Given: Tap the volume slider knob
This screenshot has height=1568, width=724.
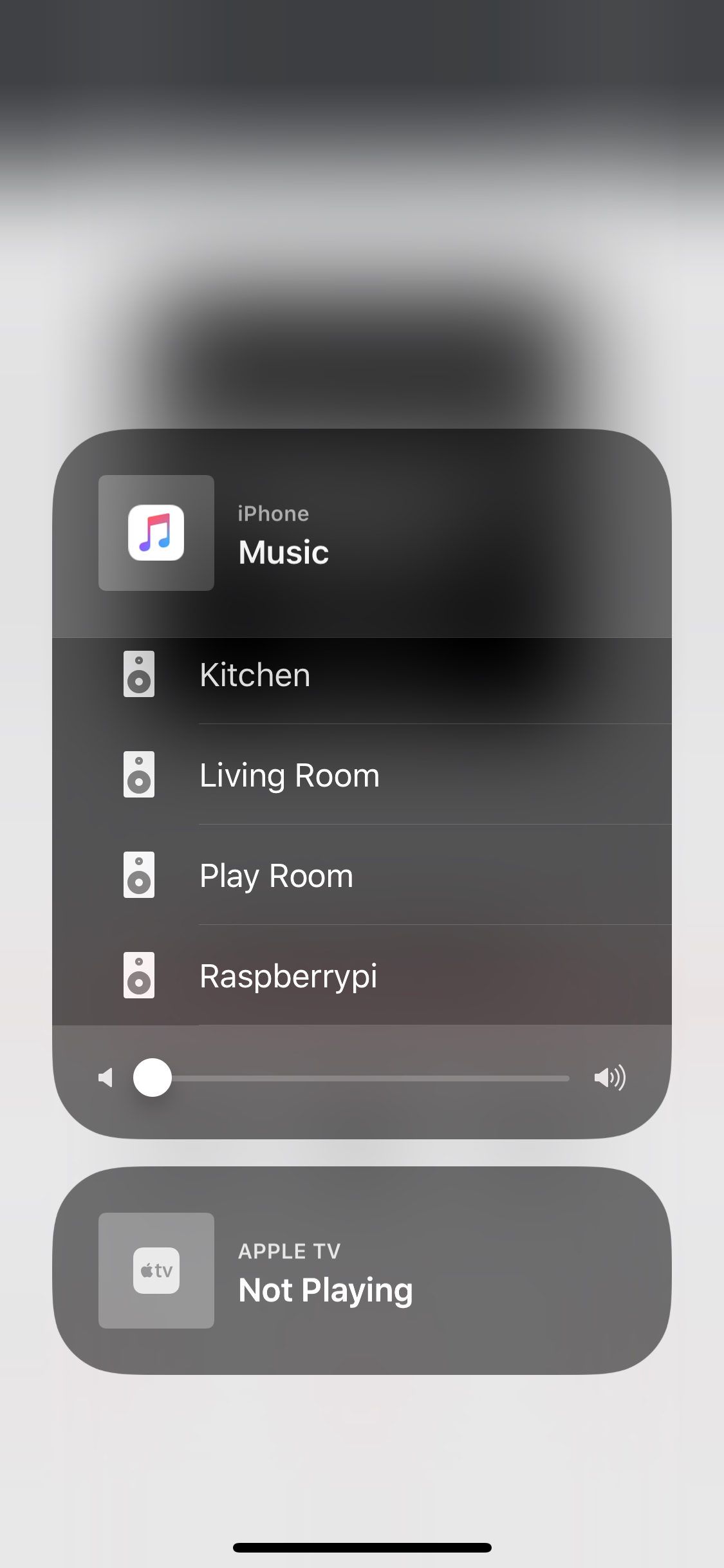Looking at the screenshot, I should point(153,1077).
